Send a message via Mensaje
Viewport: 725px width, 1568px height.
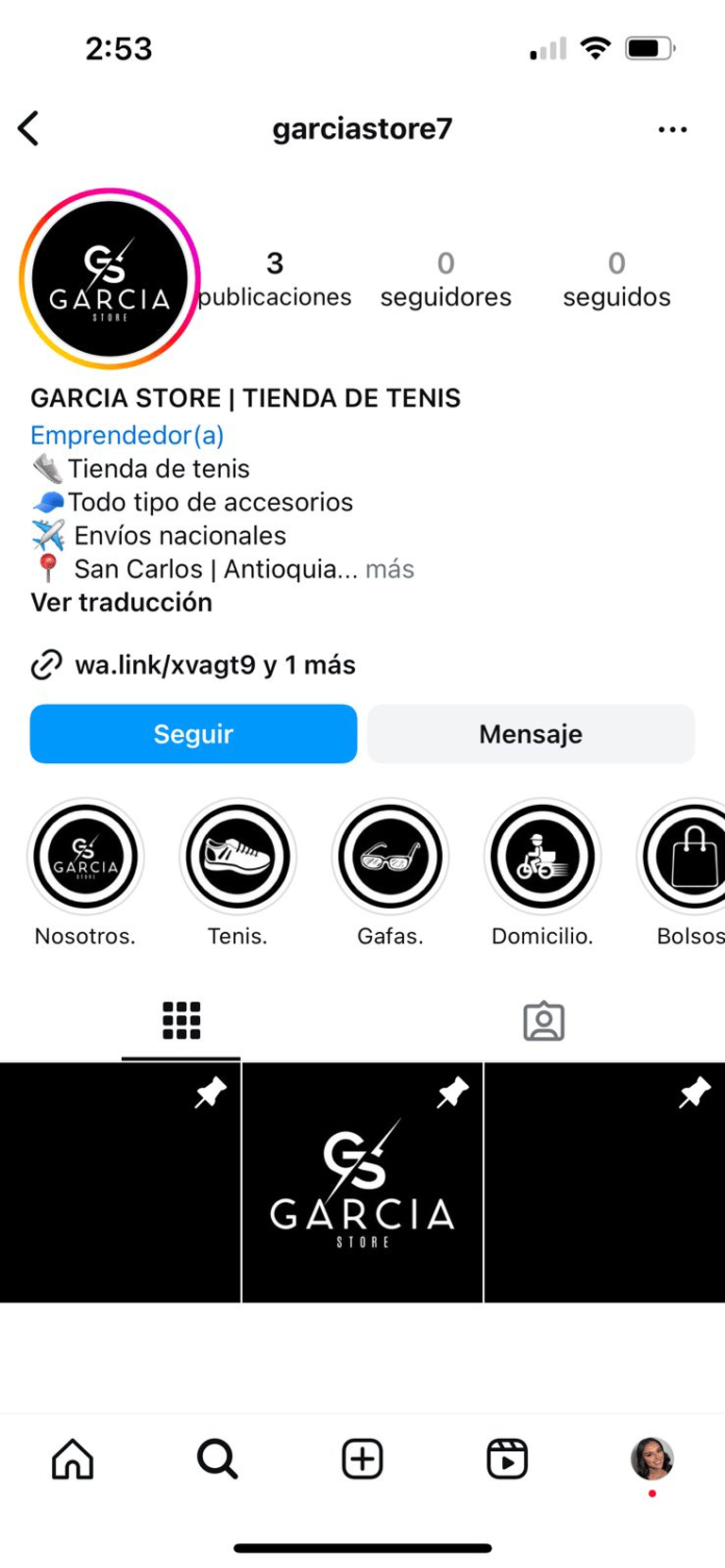click(531, 734)
